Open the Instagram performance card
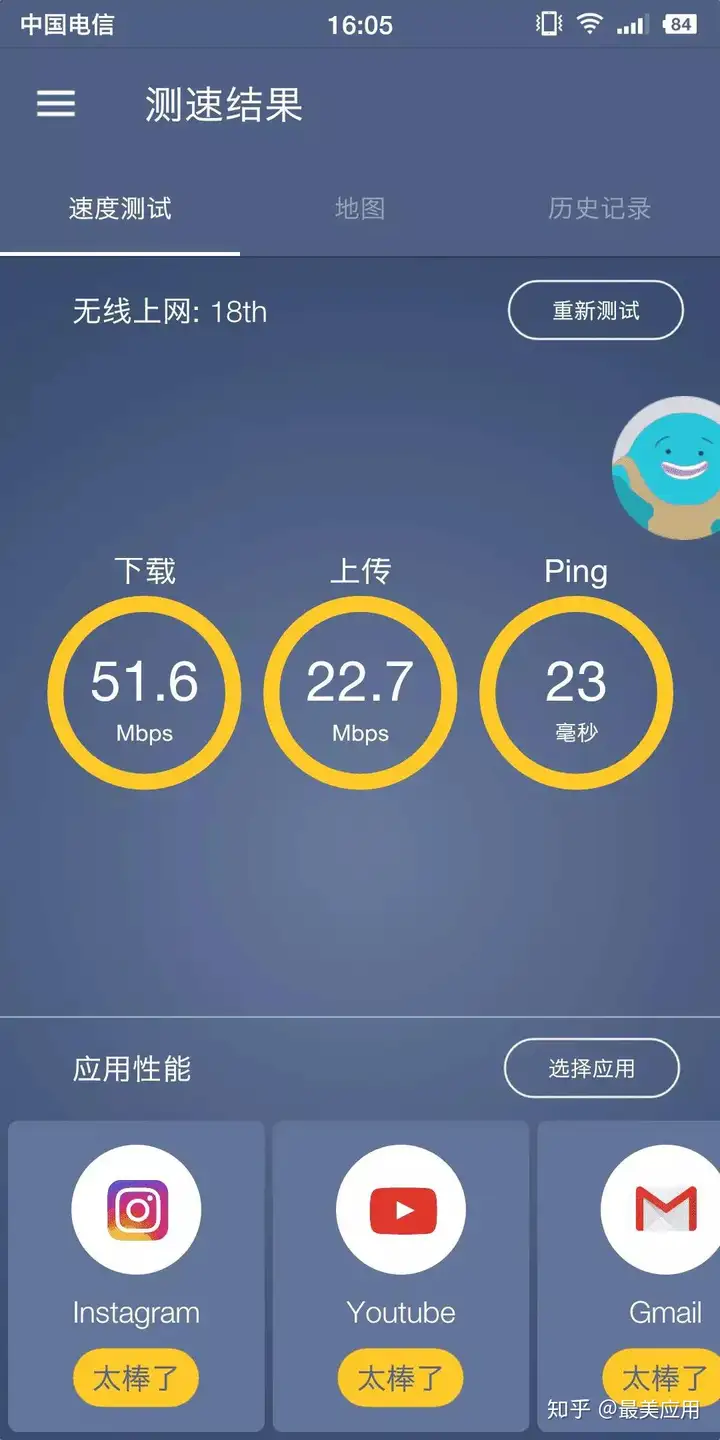 [136, 1276]
